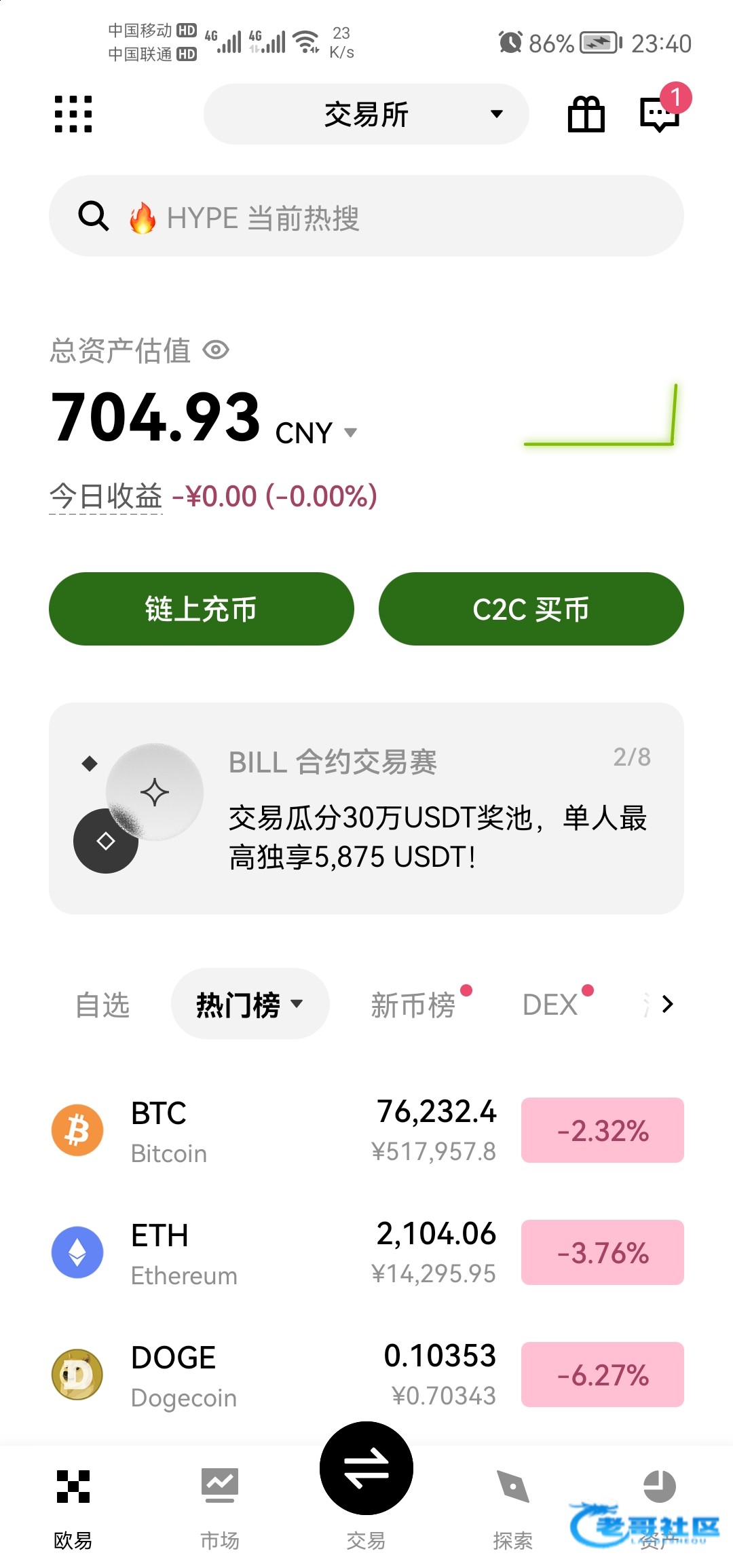
Task: Change the CNY currency unit
Action: pos(316,432)
